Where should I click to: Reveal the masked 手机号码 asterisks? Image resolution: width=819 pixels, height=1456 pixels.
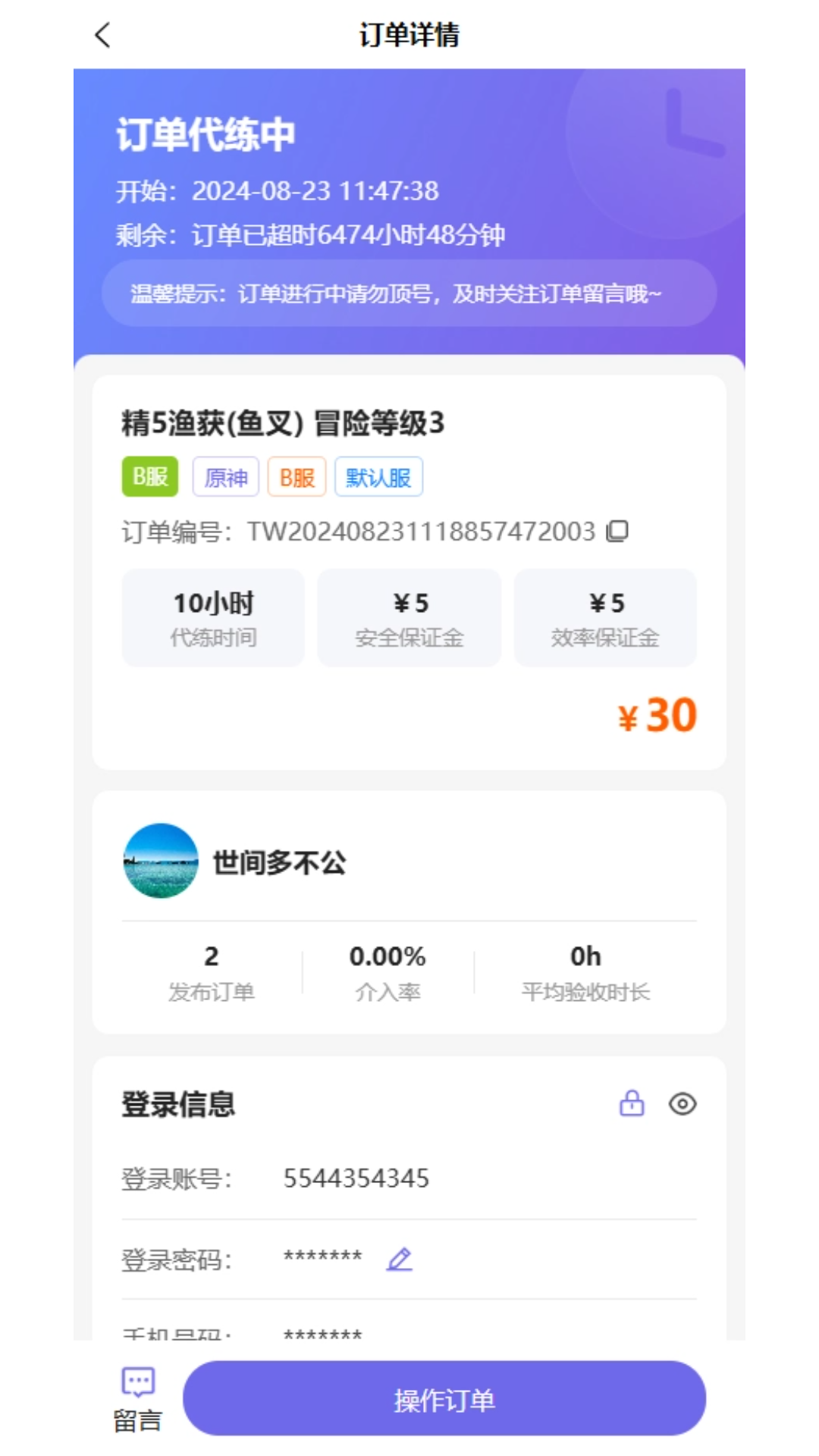(323, 1335)
